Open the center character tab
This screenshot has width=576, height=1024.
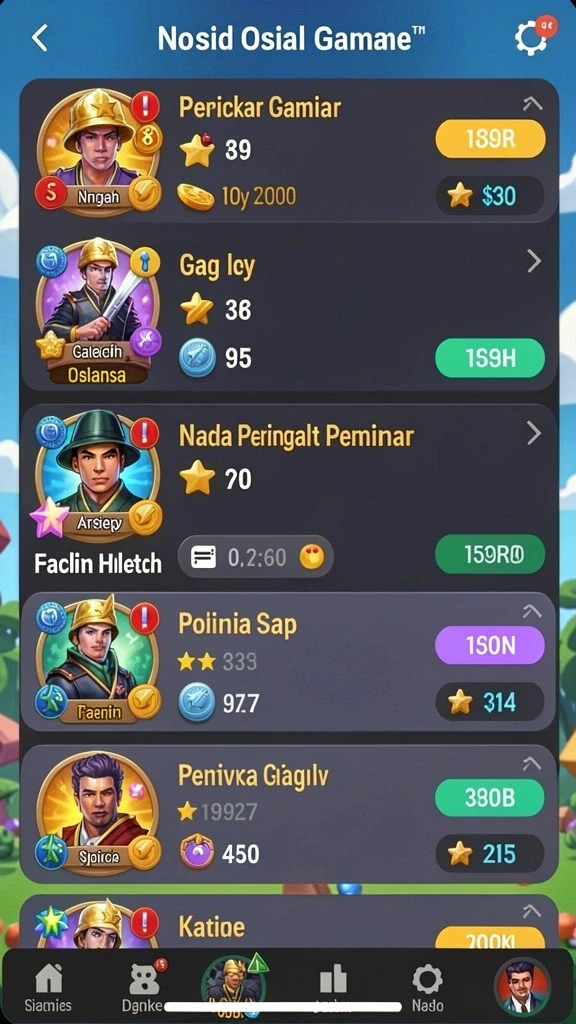pyautogui.click(x=234, y=984)
